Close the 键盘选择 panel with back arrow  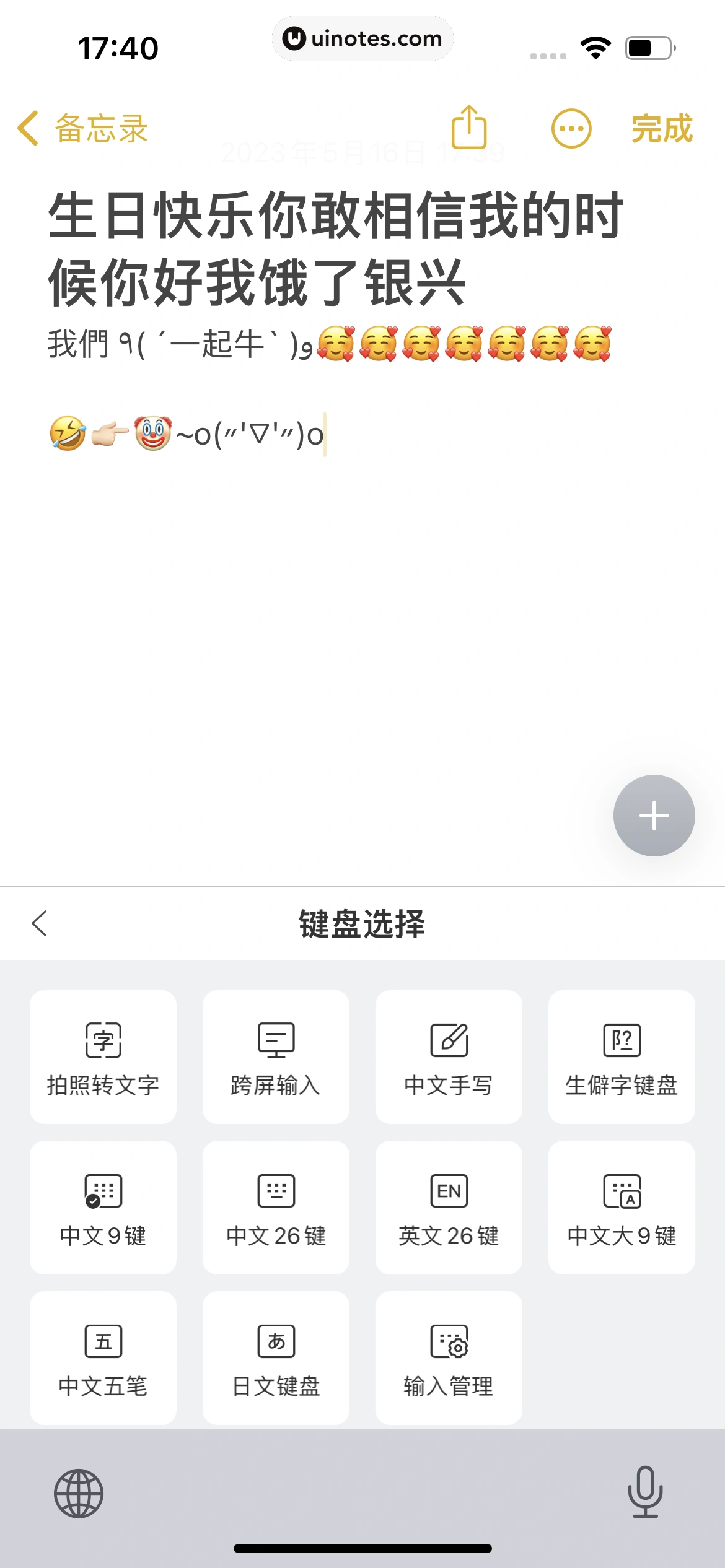[x=40, y=923]
